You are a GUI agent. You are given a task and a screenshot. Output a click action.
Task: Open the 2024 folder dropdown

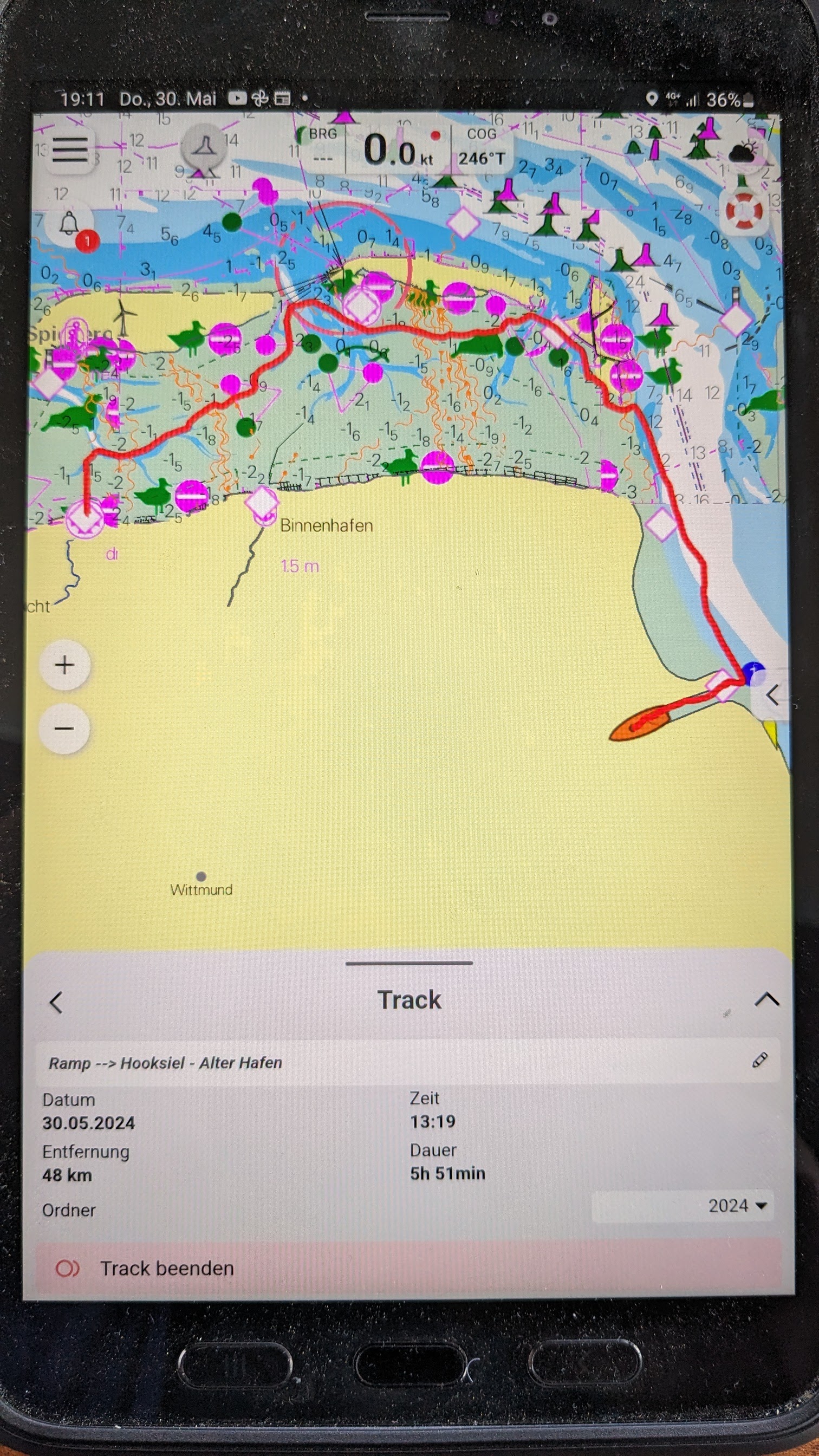(x=737, y=1206)
